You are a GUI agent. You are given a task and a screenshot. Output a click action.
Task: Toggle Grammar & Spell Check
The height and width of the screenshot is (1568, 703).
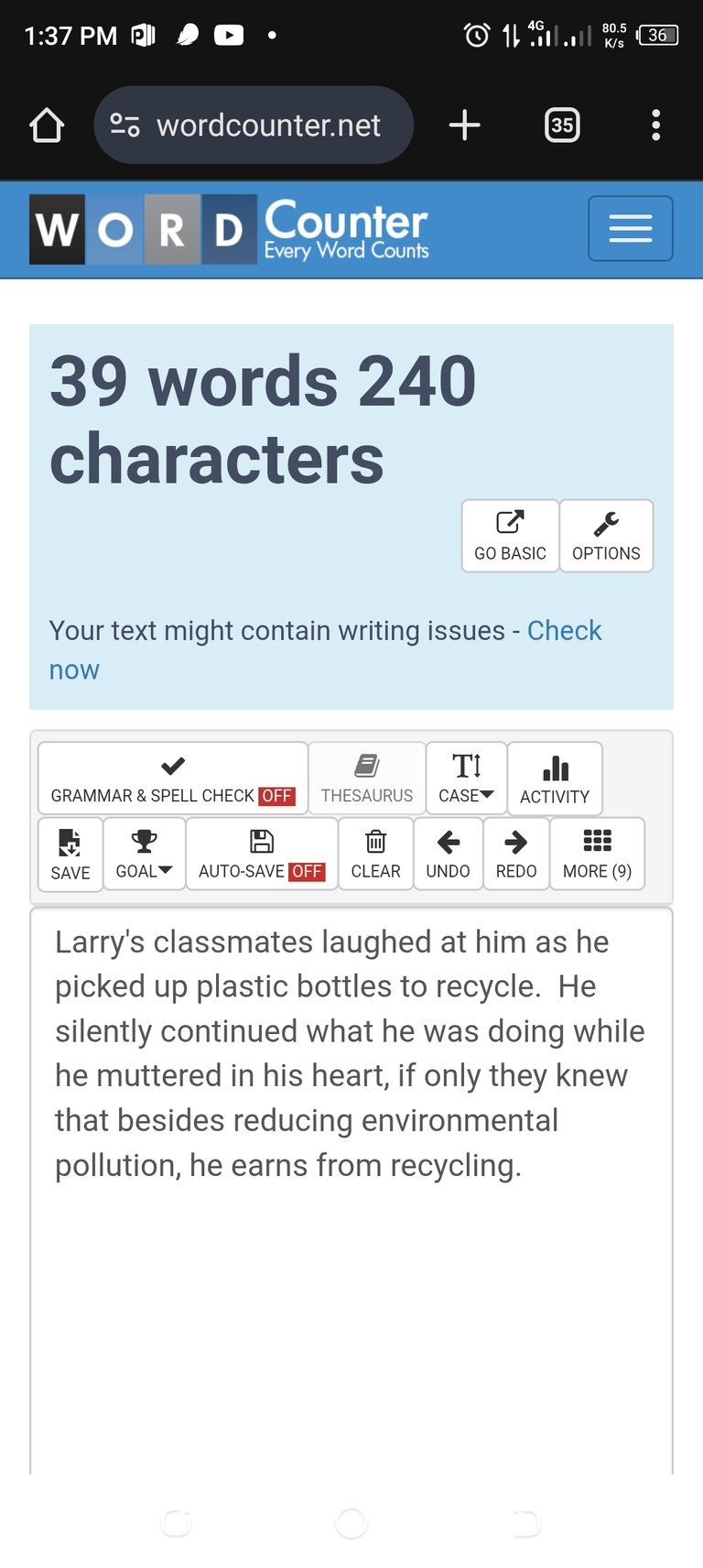(x=173, y=779)
